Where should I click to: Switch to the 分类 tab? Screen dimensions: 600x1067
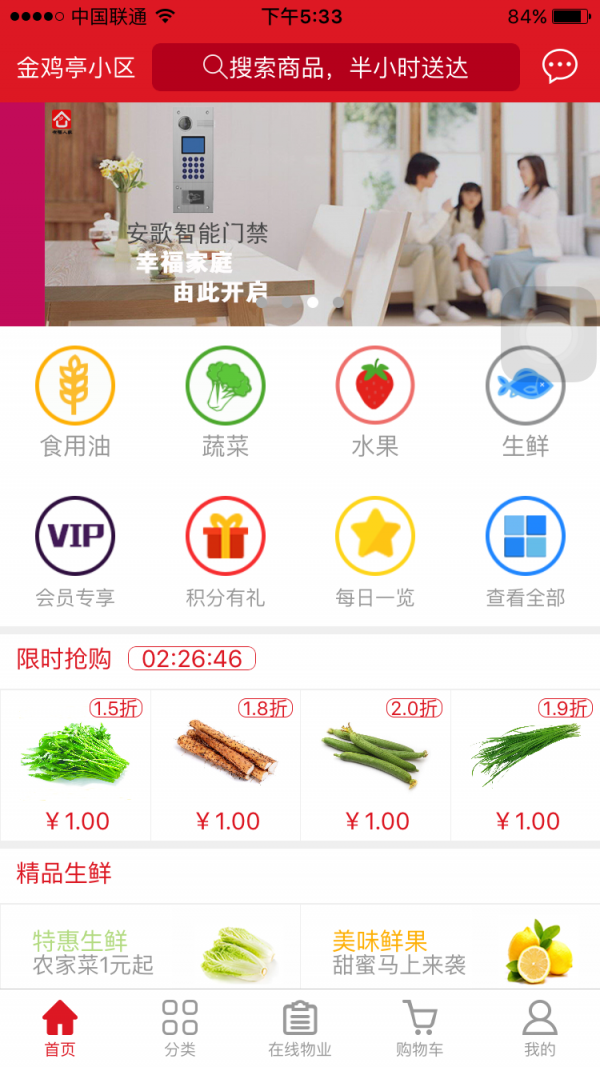180,1028
